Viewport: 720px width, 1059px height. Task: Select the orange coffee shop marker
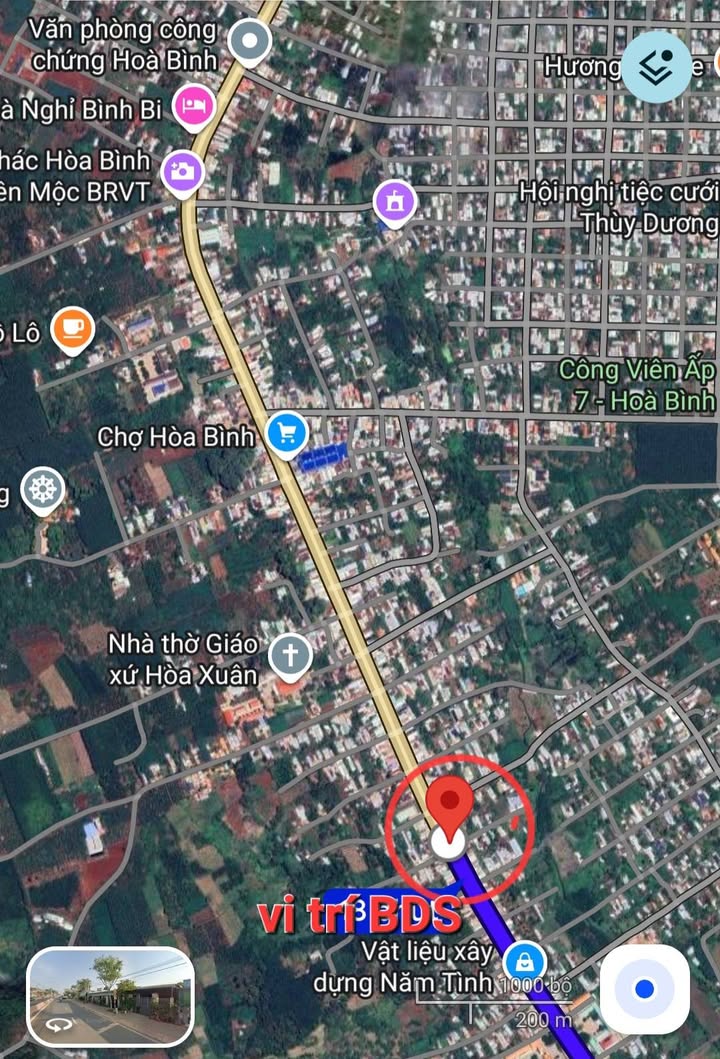pos(72,327)
